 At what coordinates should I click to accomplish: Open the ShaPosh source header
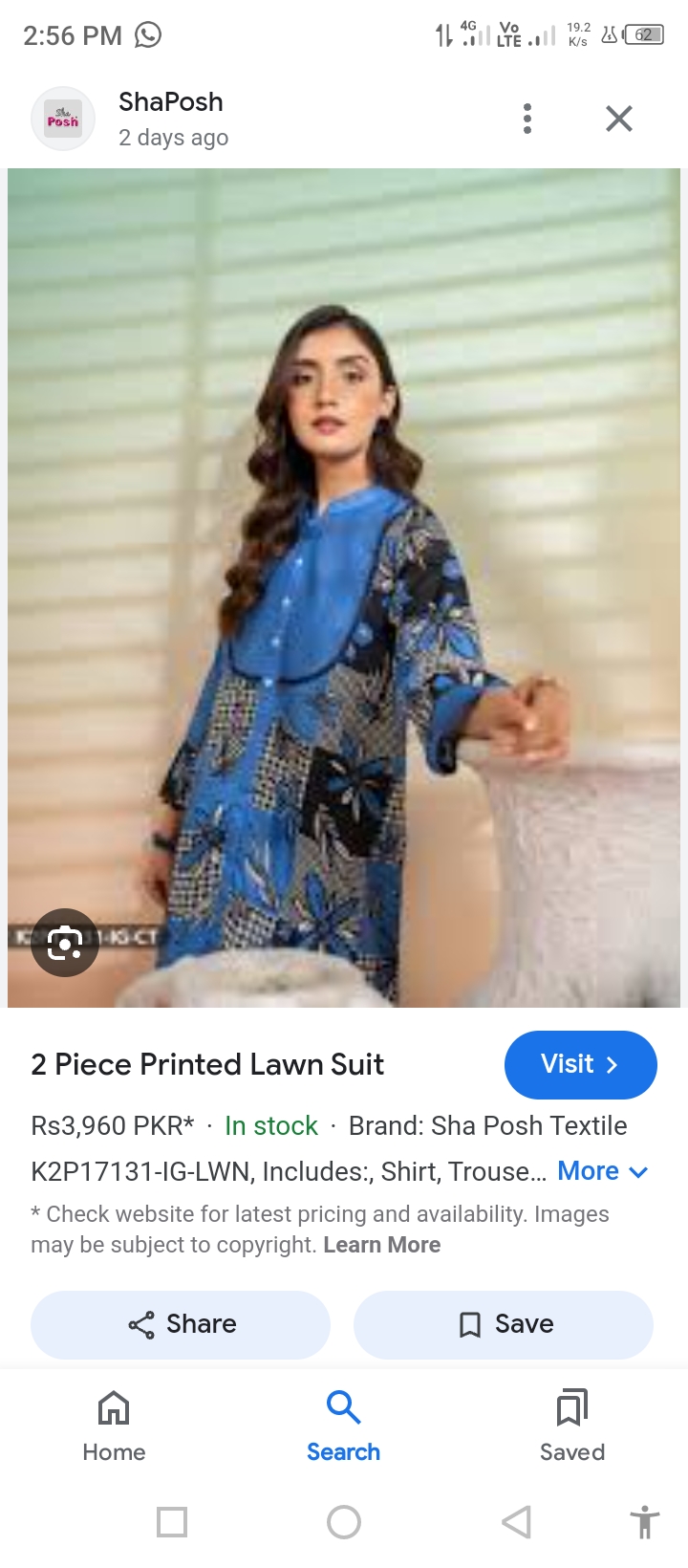170,119
